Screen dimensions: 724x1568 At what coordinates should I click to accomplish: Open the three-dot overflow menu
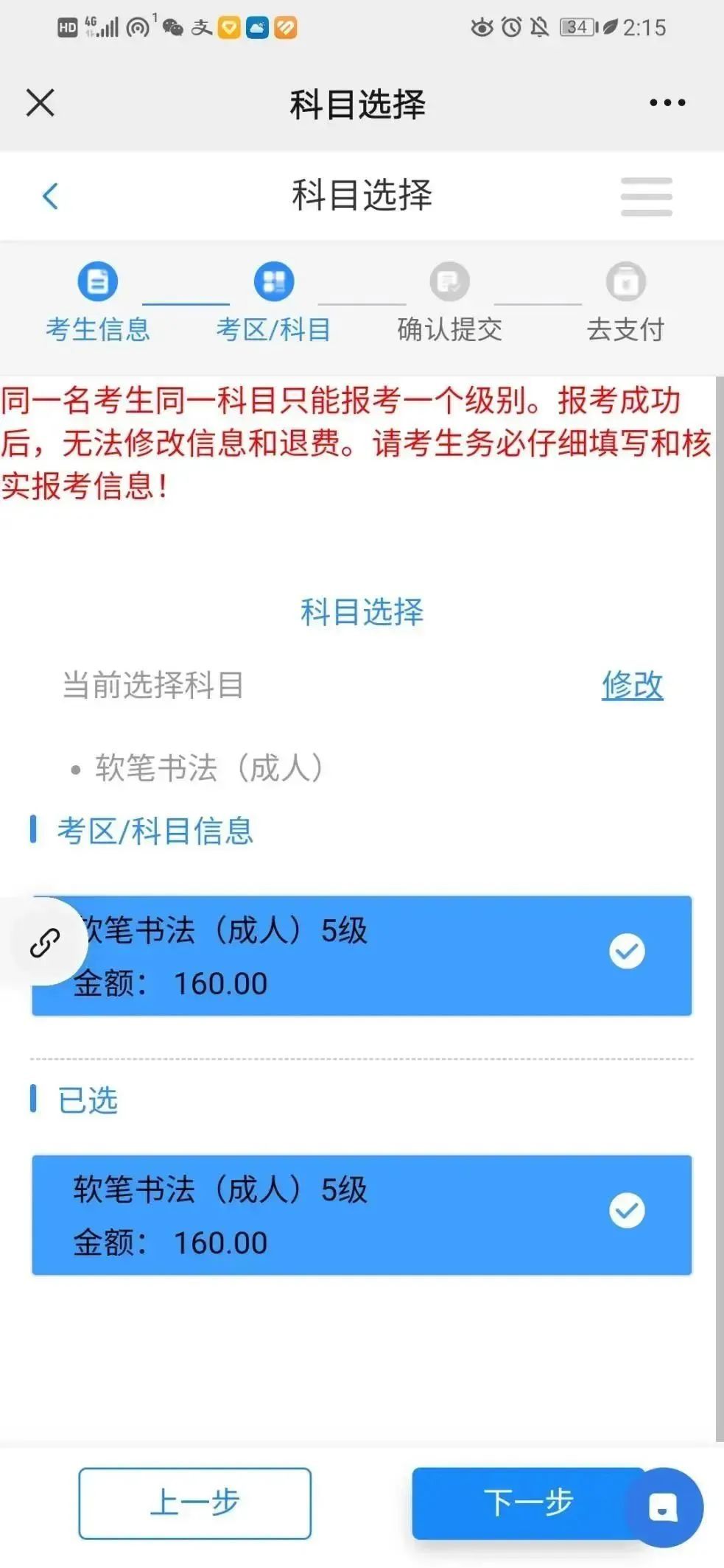point(667,103)
